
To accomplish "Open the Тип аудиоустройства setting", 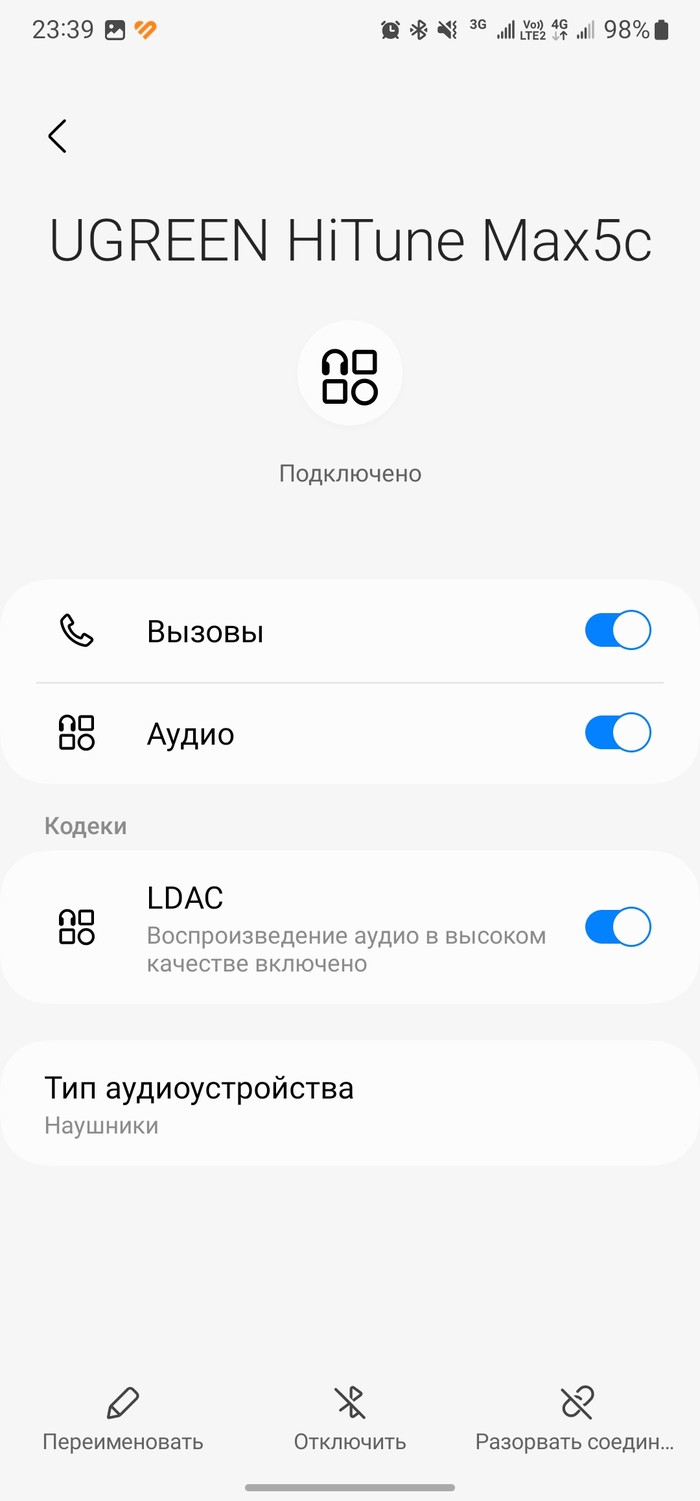I will [350, 1104].
